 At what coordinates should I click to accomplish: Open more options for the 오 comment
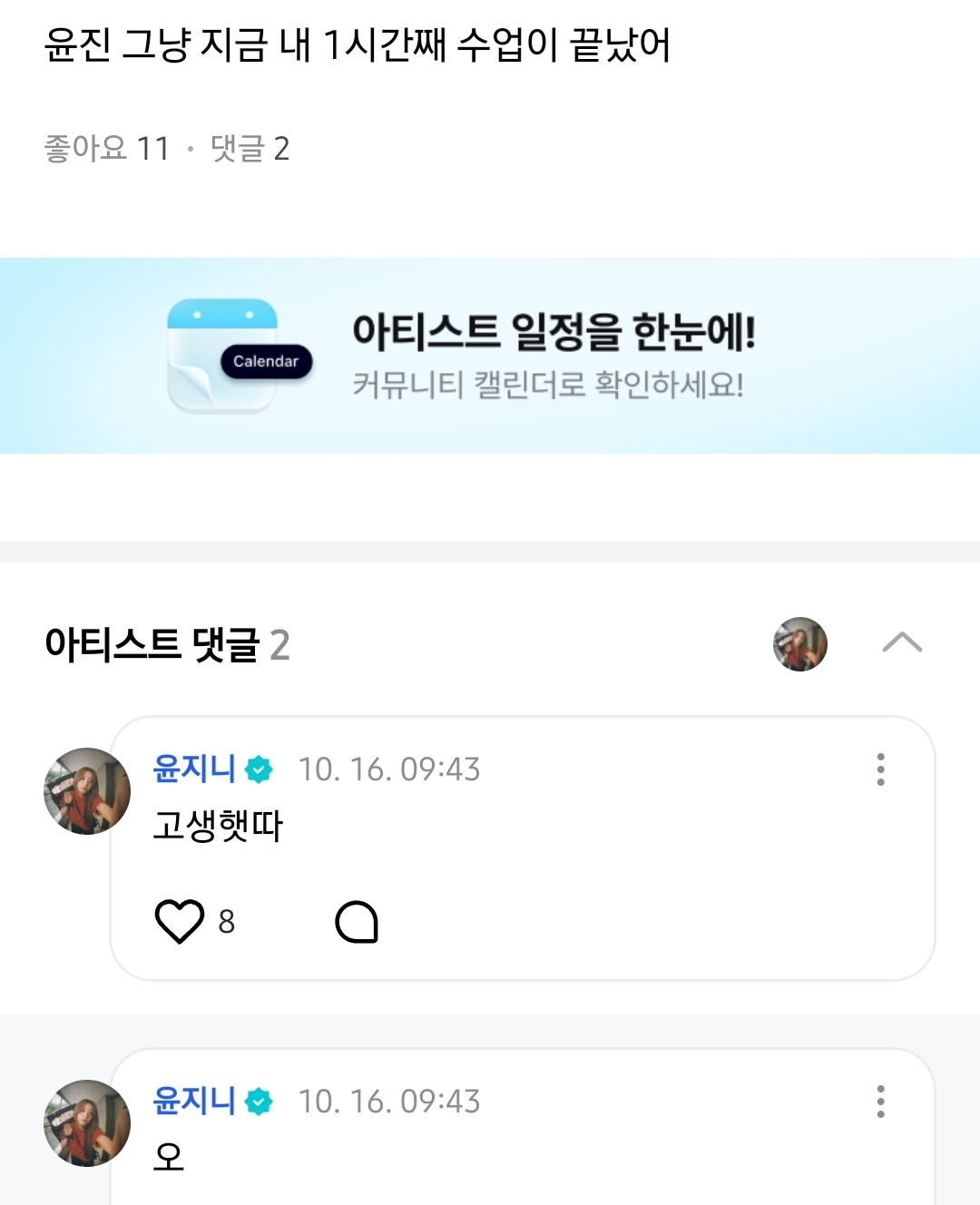(880, 1102)
